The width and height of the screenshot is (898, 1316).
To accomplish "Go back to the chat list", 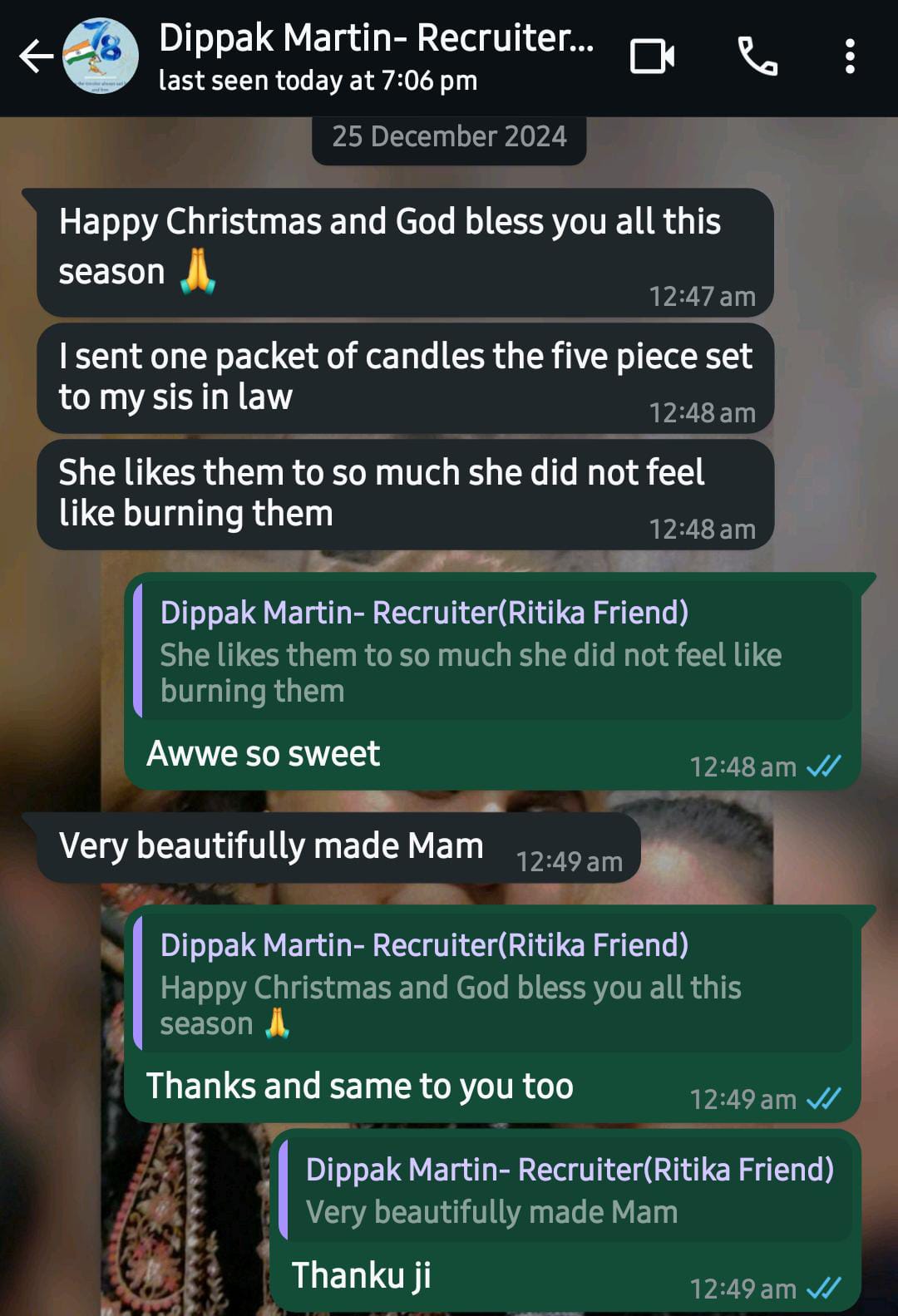I will (x=35, y=57).
